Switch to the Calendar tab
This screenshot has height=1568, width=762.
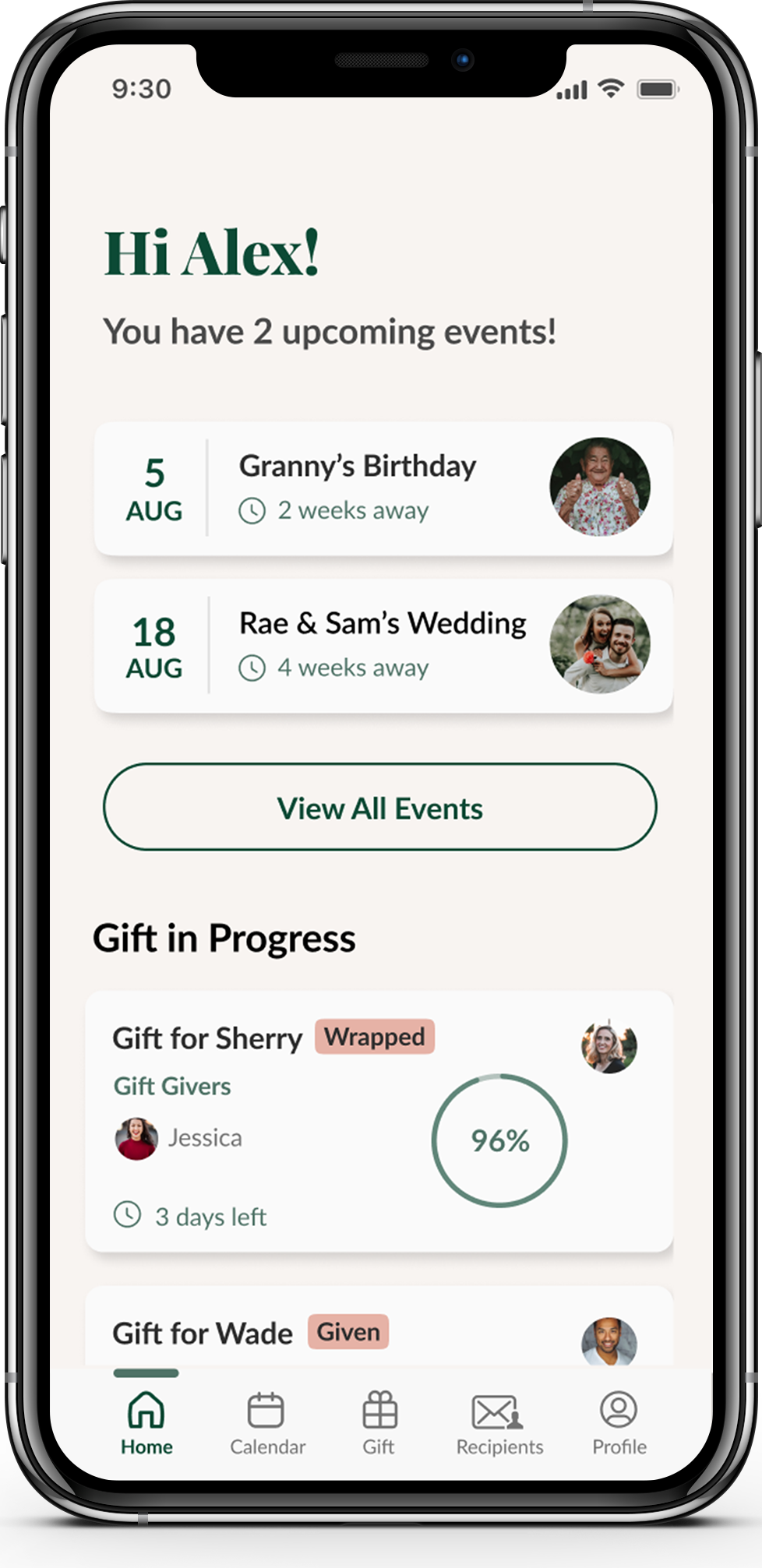(x=267, y=1423)
